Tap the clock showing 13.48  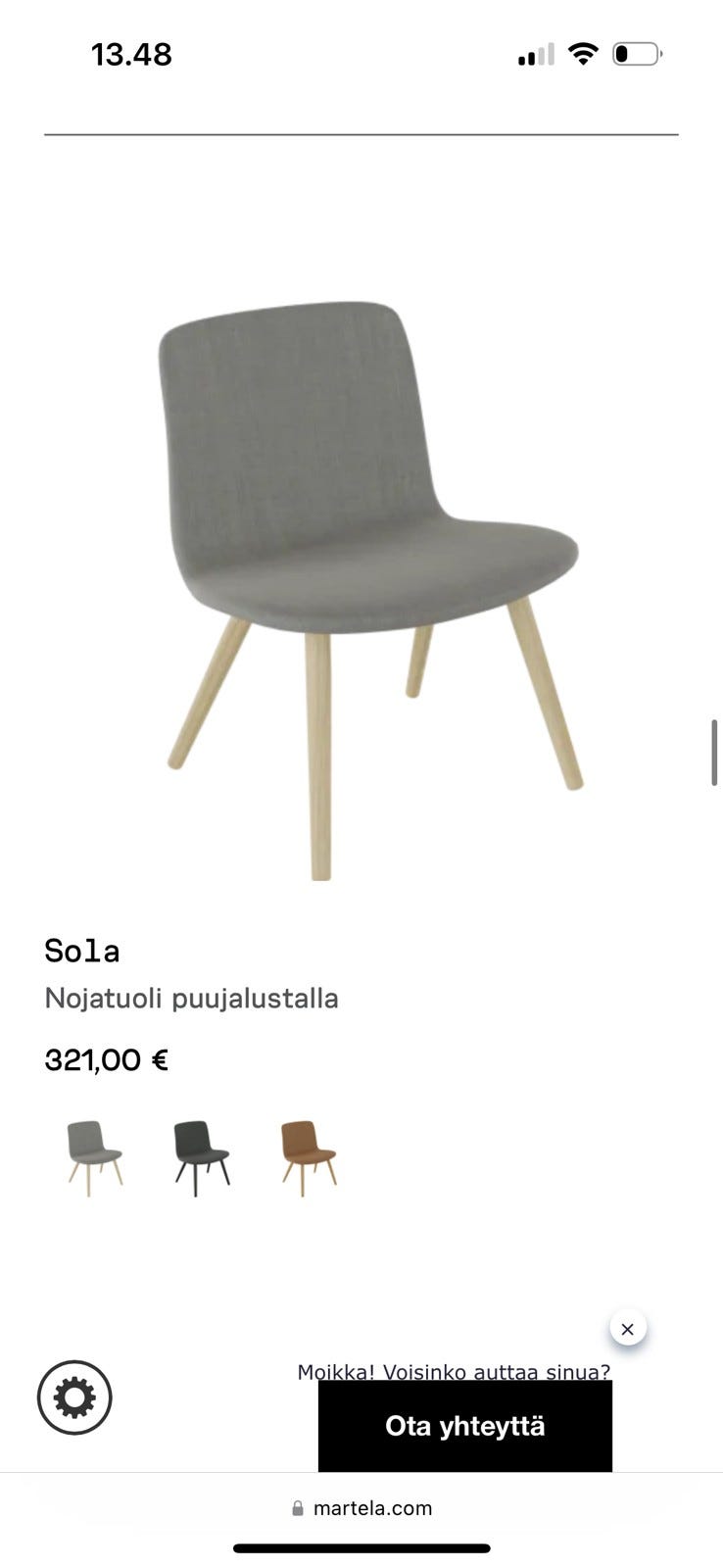click(131, 54)
